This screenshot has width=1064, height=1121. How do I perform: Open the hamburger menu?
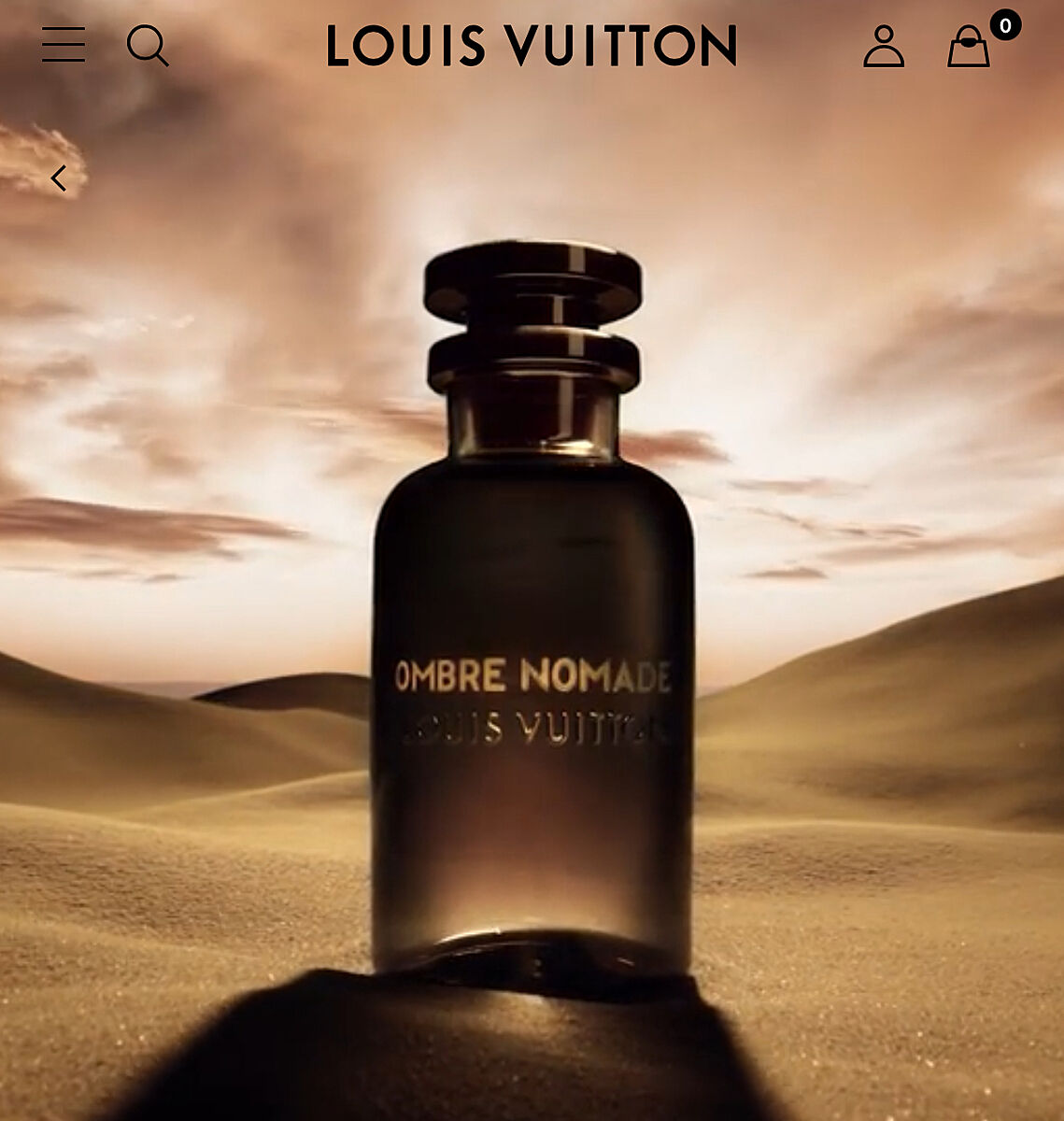pyautogui.click(x=64, y=45)
